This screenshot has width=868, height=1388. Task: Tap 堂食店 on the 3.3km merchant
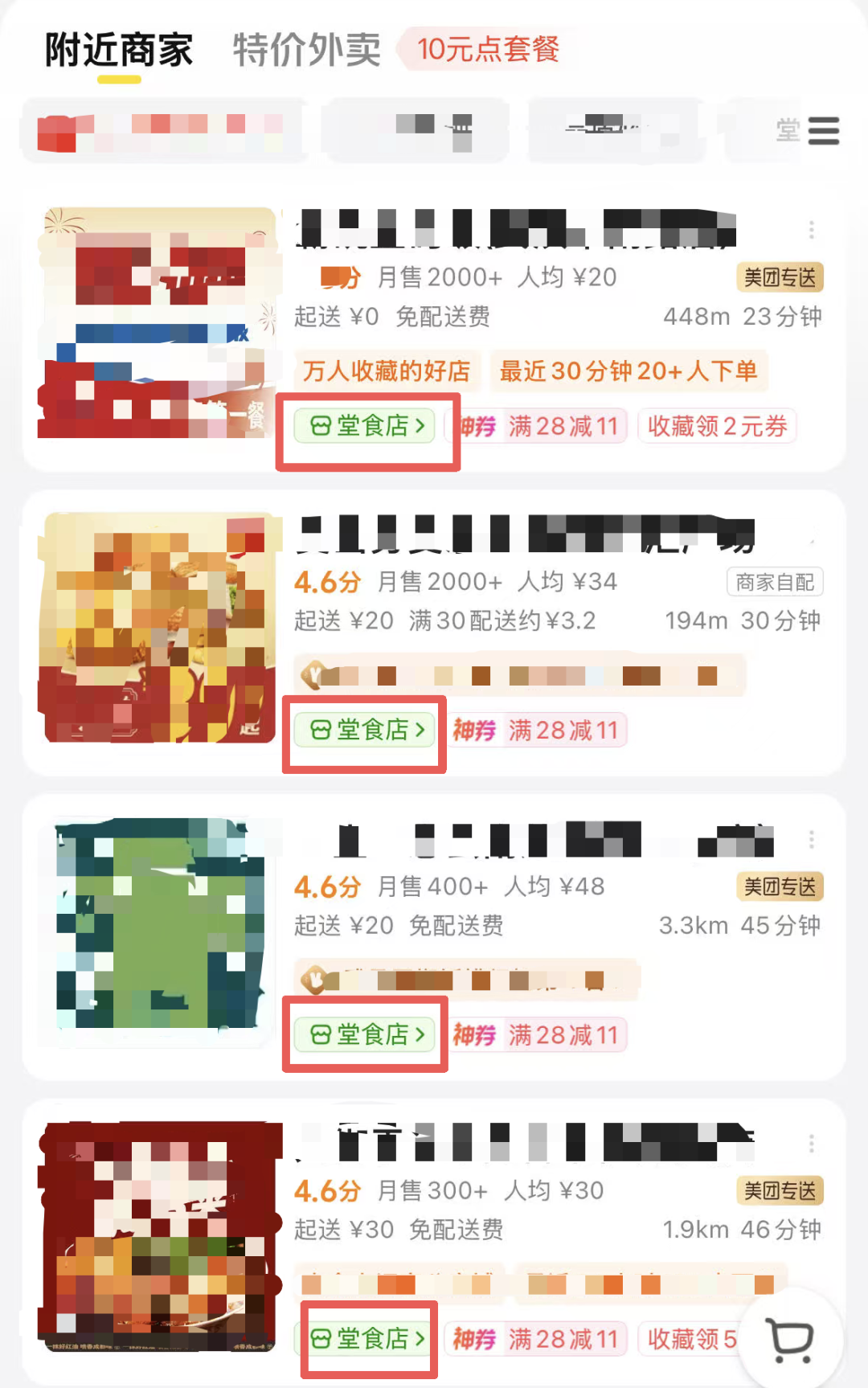pyautogui.click(x=365, y=1034)
